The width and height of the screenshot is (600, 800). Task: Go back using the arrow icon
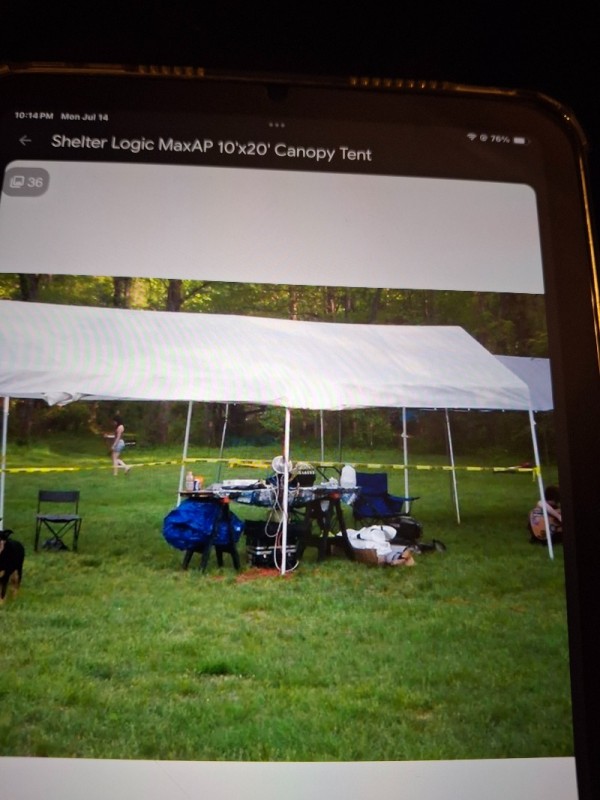click(26, 141)
